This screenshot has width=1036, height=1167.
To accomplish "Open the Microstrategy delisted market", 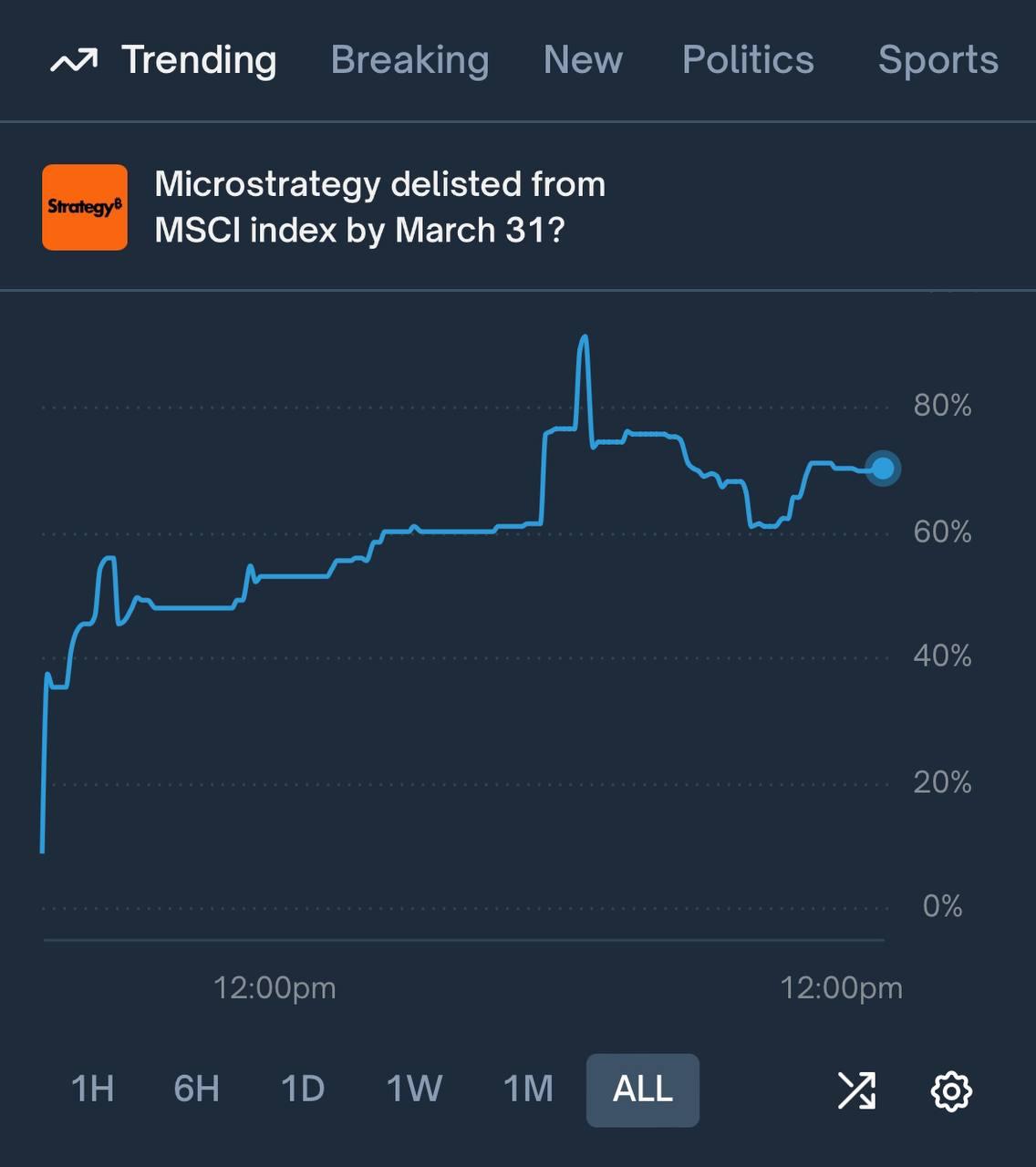I will (379, 207).
